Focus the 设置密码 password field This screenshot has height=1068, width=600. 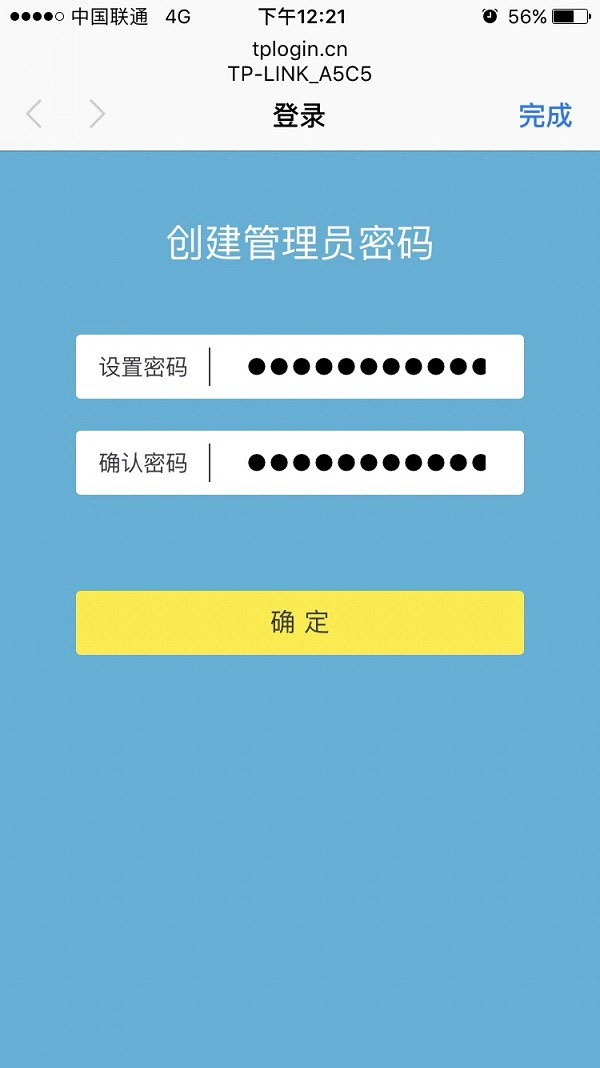pyautogui.click(x=366, y=367)
